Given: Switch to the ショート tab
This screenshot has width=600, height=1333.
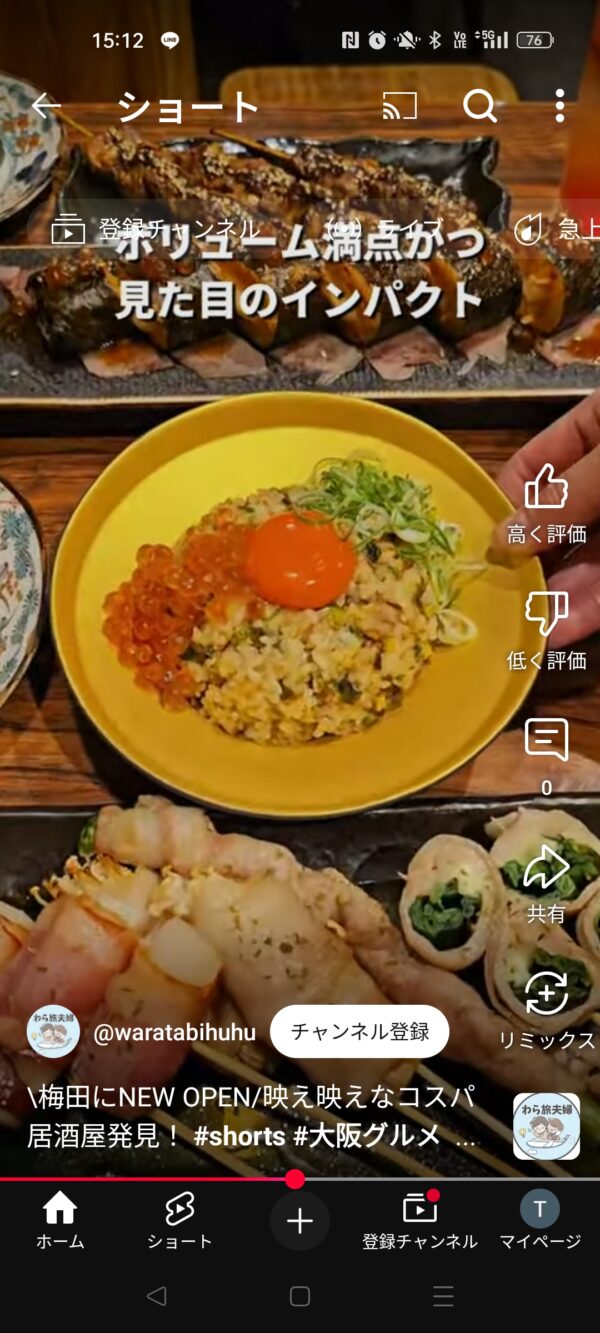Looking at the screenshot, I should (180, 1221).
